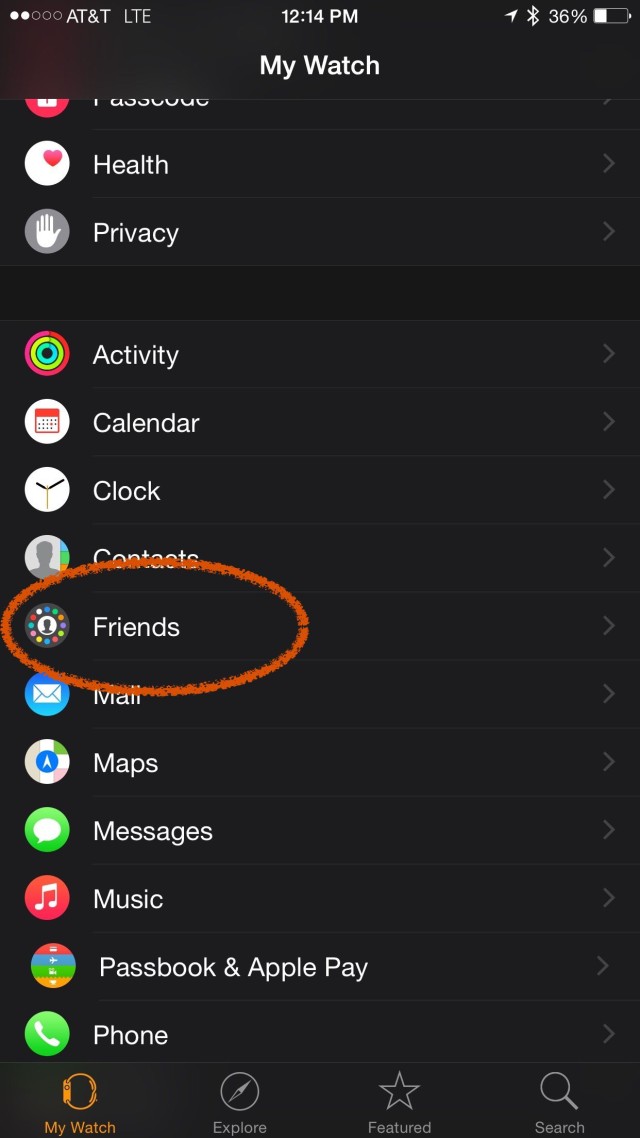The width and height of the screenshot is (640, 1138).
Task: Go to Messages settings
Action: point(320,830)
